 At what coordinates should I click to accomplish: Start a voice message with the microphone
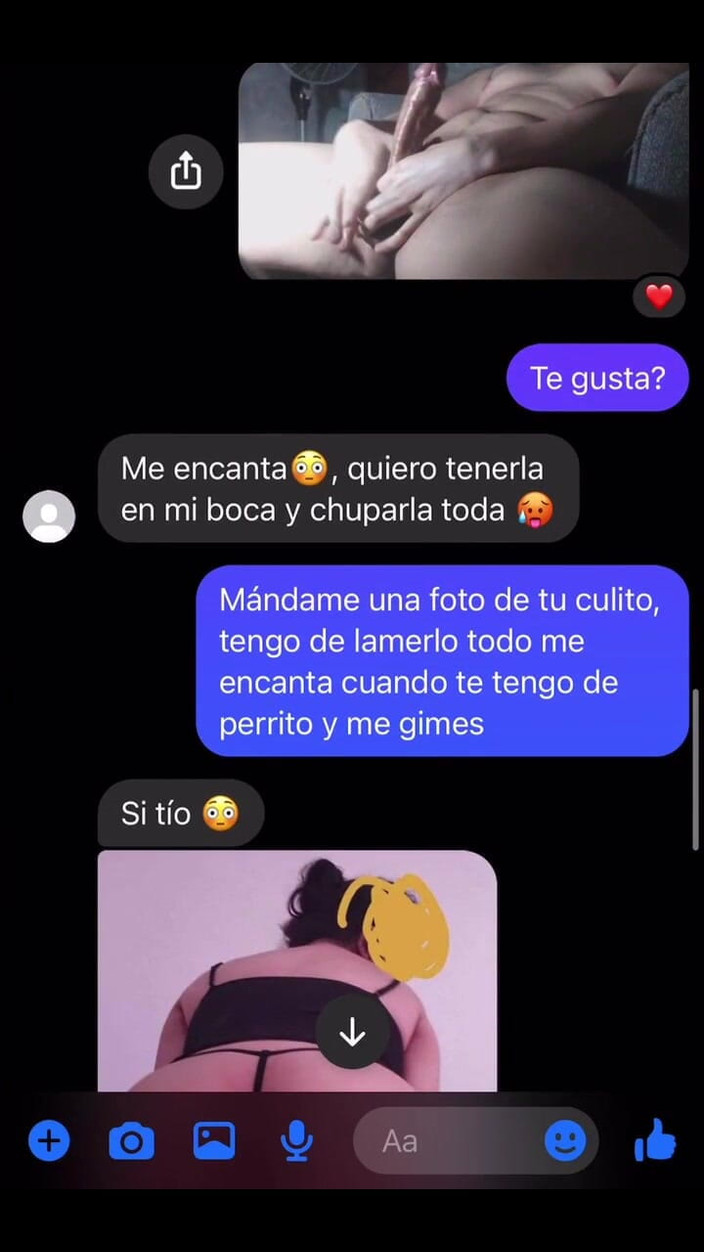[296, 1140]
